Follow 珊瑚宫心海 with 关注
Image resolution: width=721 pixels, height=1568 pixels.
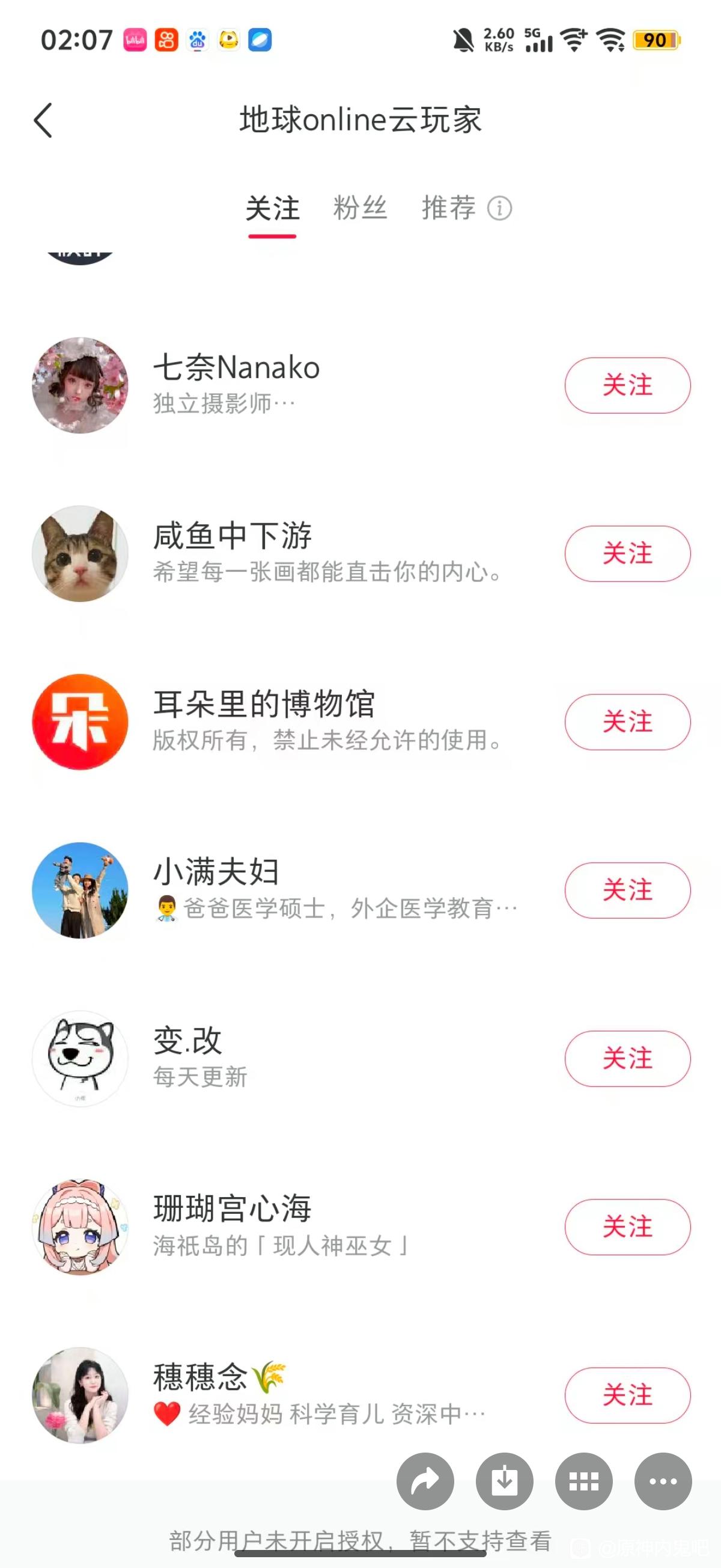[627, 1227]
